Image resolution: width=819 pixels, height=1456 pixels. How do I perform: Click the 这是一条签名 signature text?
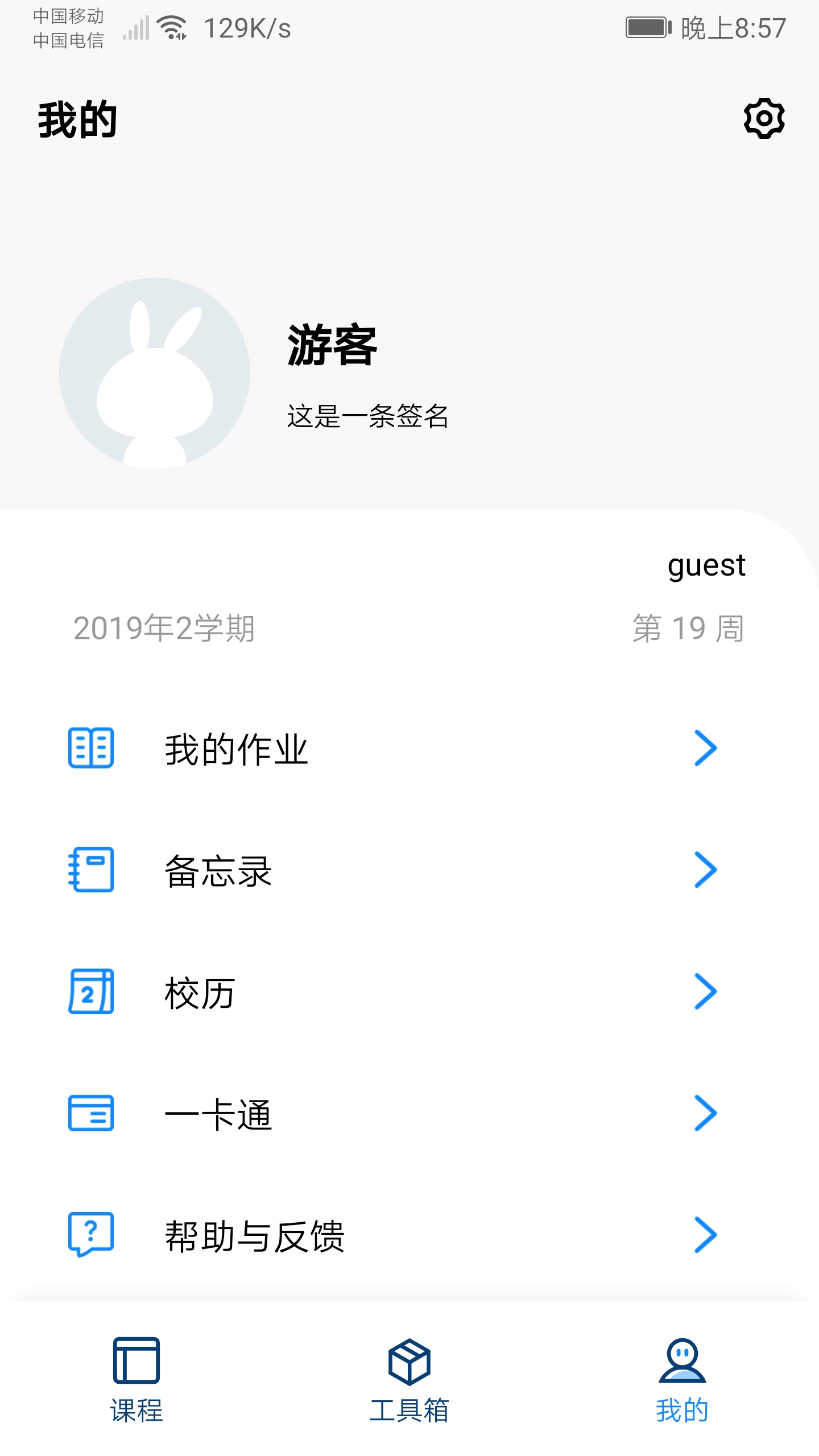[368, 418]
